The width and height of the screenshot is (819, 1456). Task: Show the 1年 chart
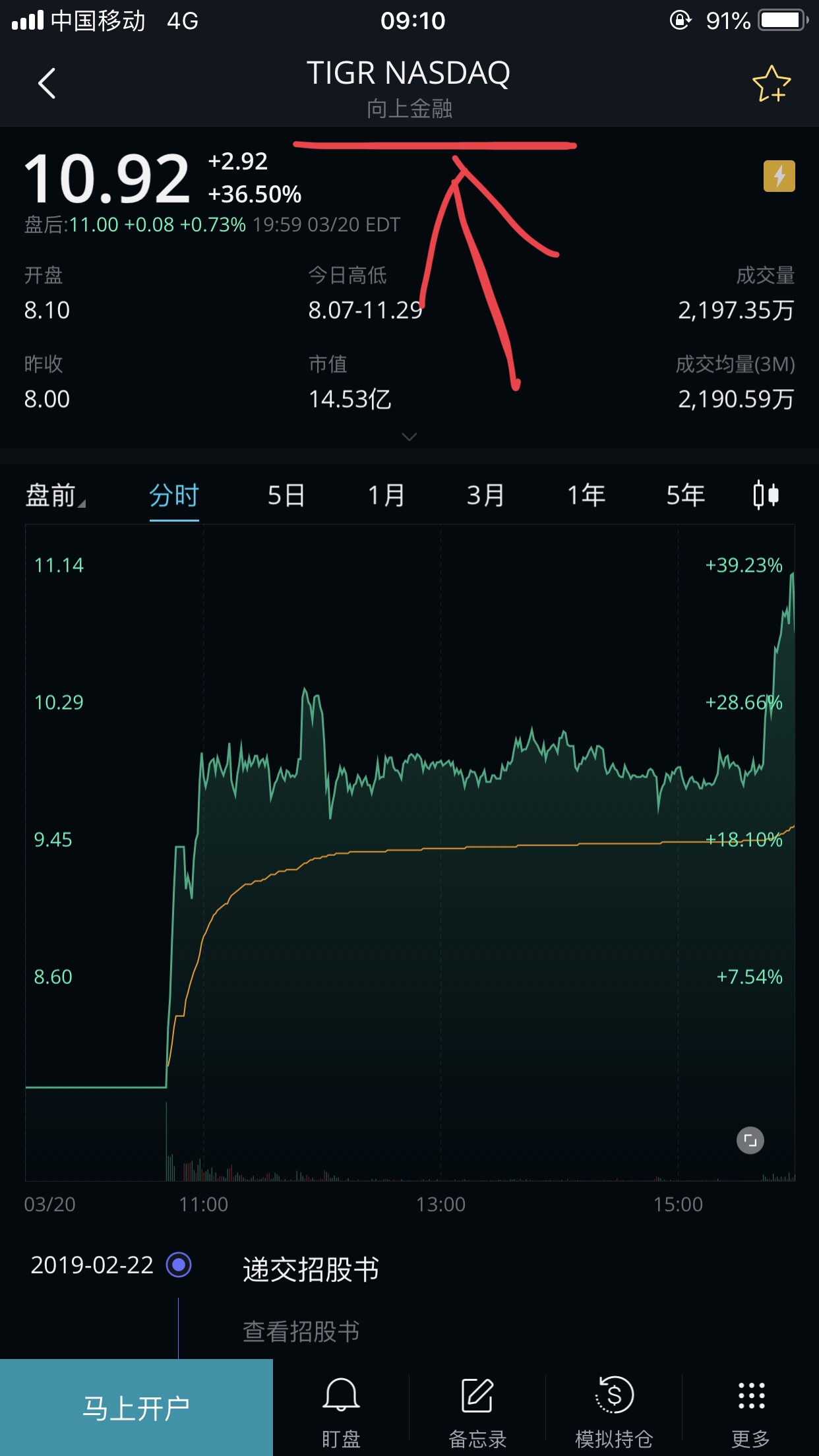click(586, 495)
